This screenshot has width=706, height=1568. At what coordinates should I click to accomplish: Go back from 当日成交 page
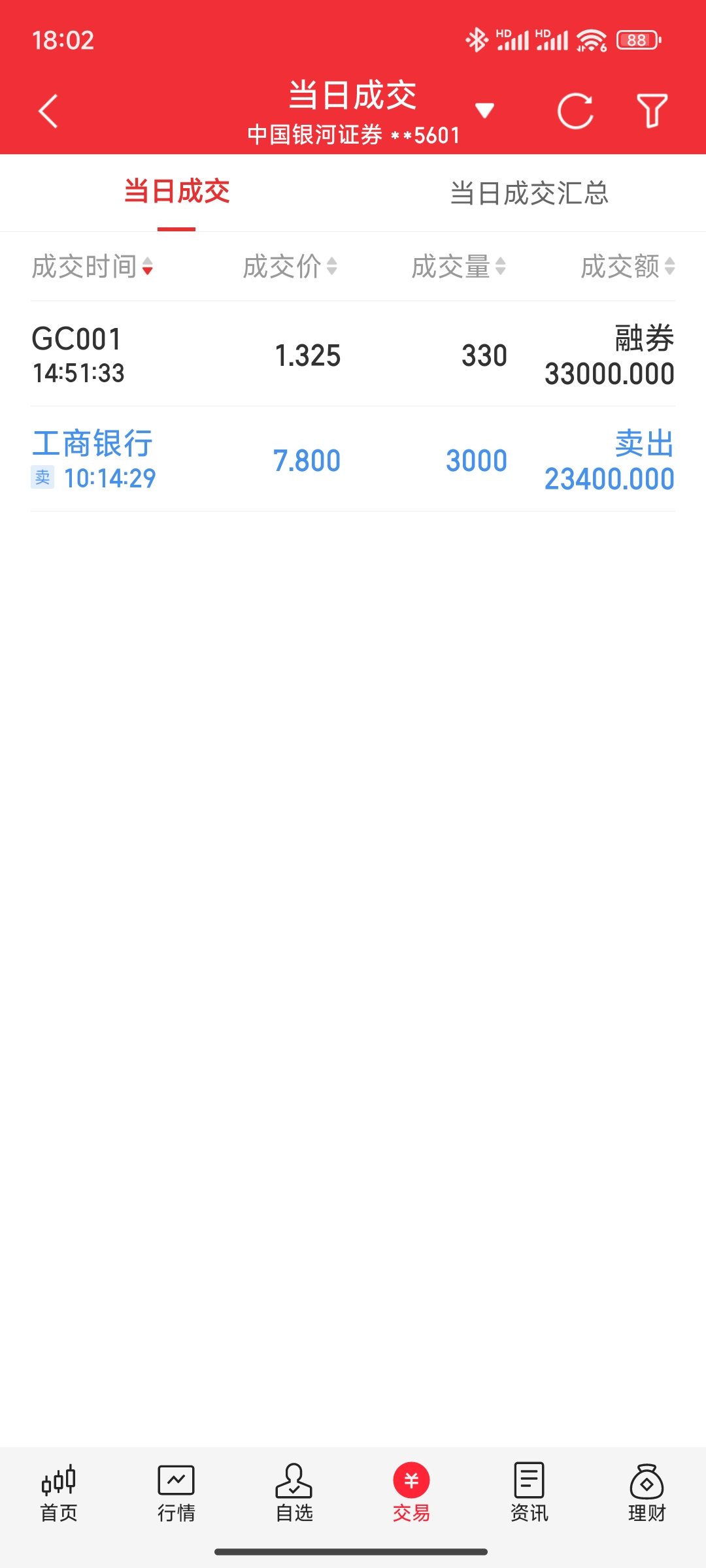pos(48,111)
